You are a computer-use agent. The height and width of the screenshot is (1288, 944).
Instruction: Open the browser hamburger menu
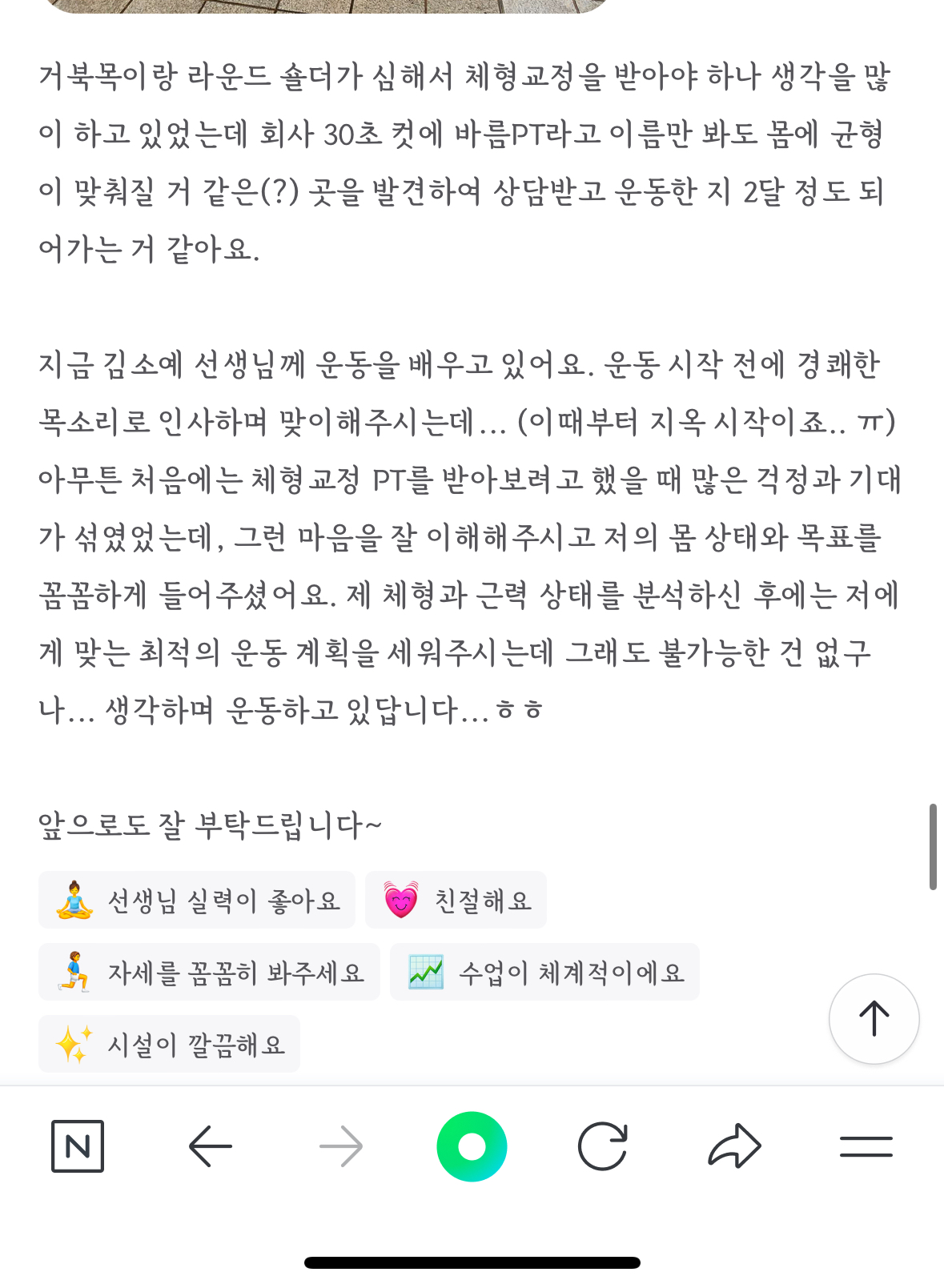866,1146
